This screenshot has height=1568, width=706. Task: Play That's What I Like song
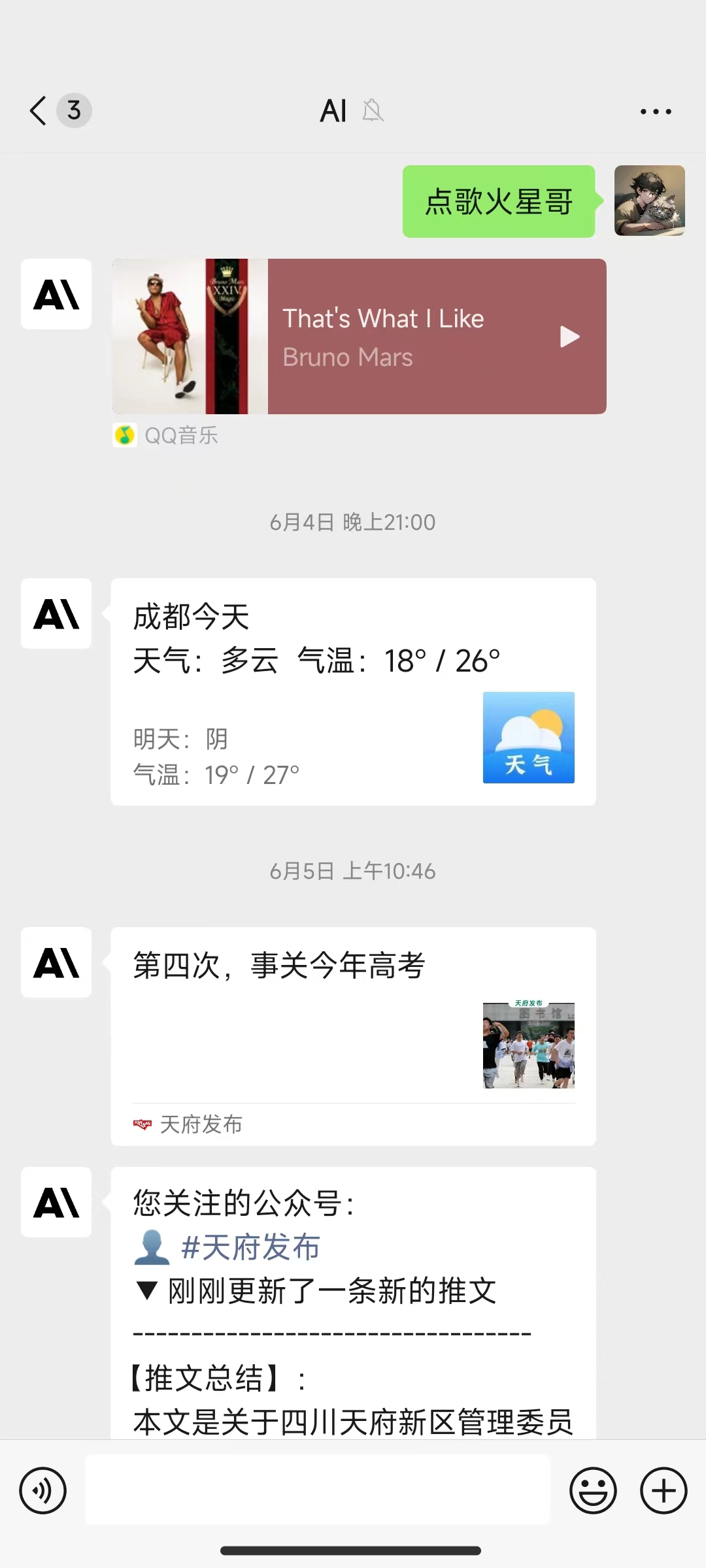point(569,336)
